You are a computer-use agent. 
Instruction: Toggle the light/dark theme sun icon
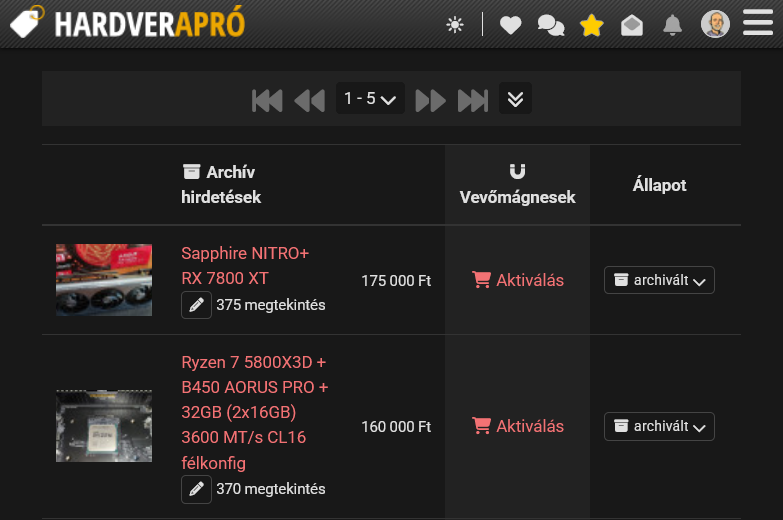455,25
